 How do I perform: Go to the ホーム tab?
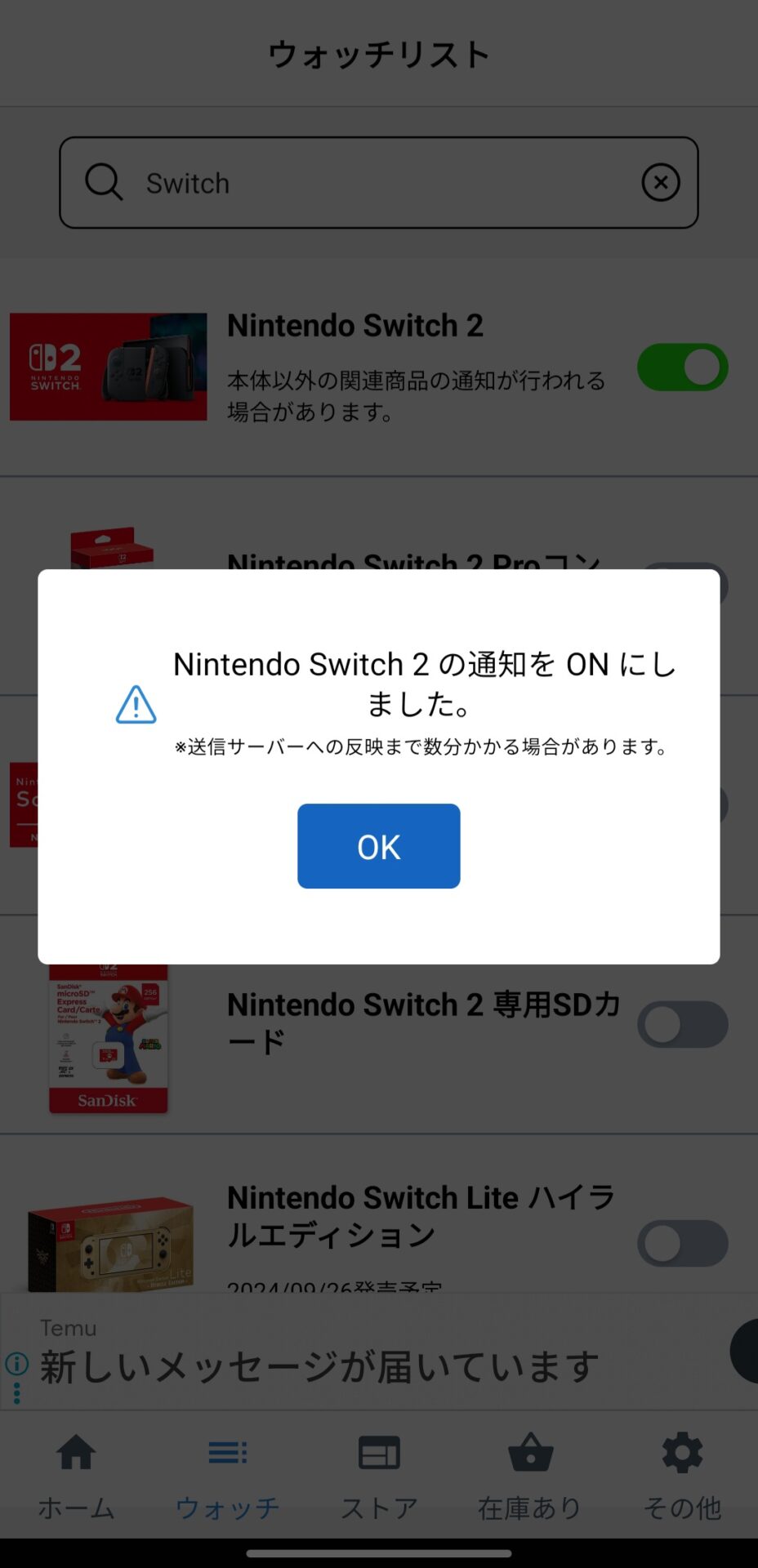(x=76, y=1477)
